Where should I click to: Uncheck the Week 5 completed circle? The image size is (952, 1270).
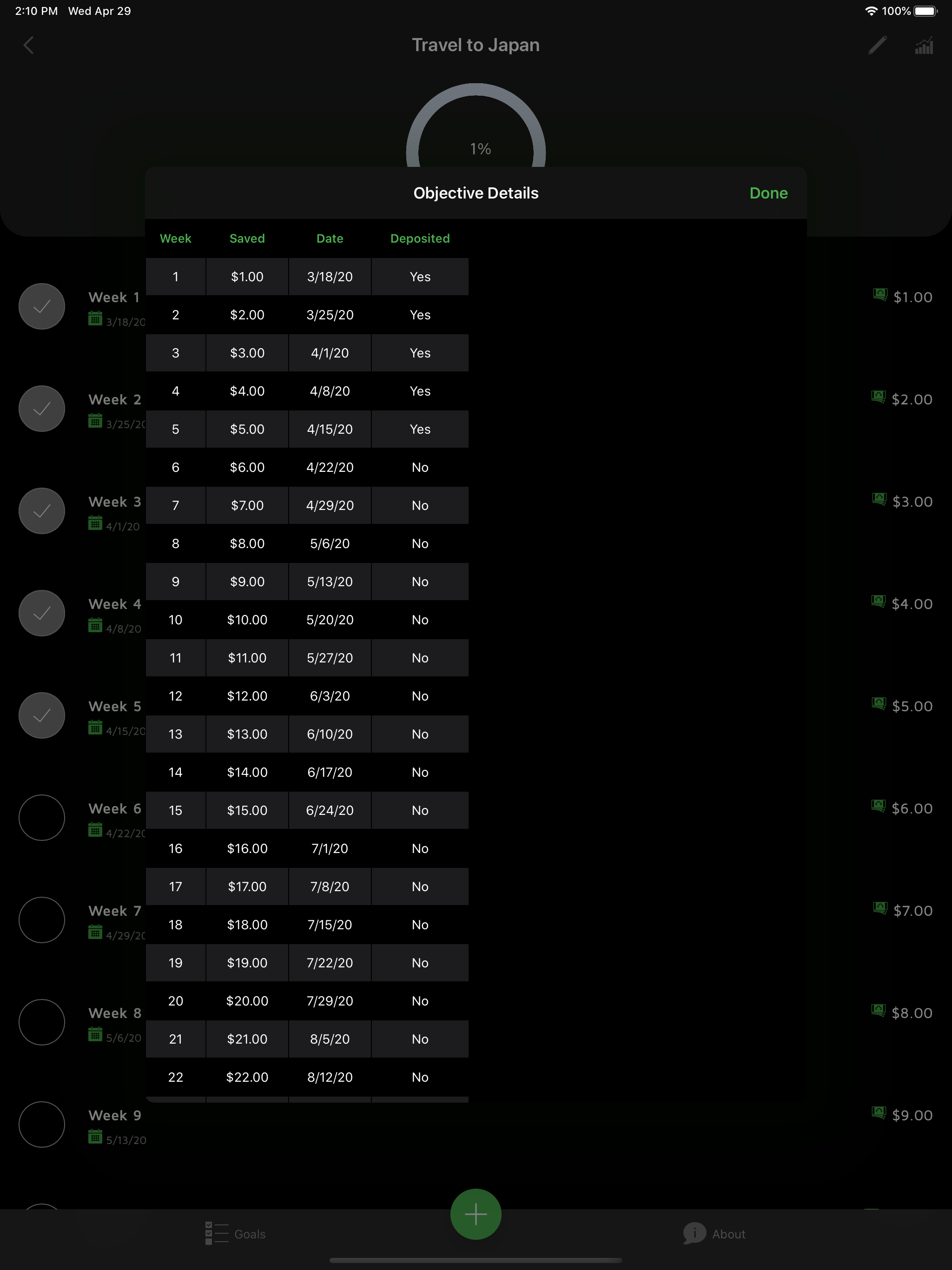41,715
